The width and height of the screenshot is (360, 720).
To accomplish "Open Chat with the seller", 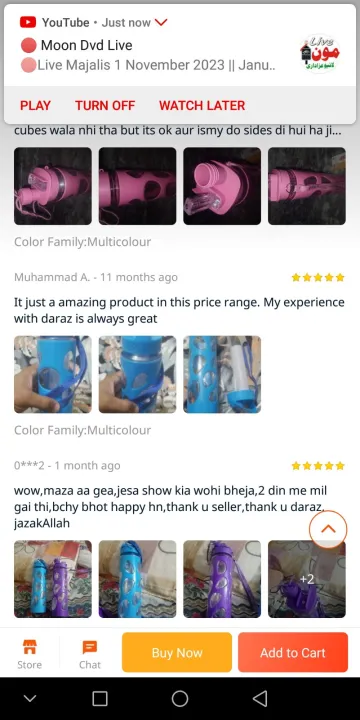I will click(x=90, y=653).
